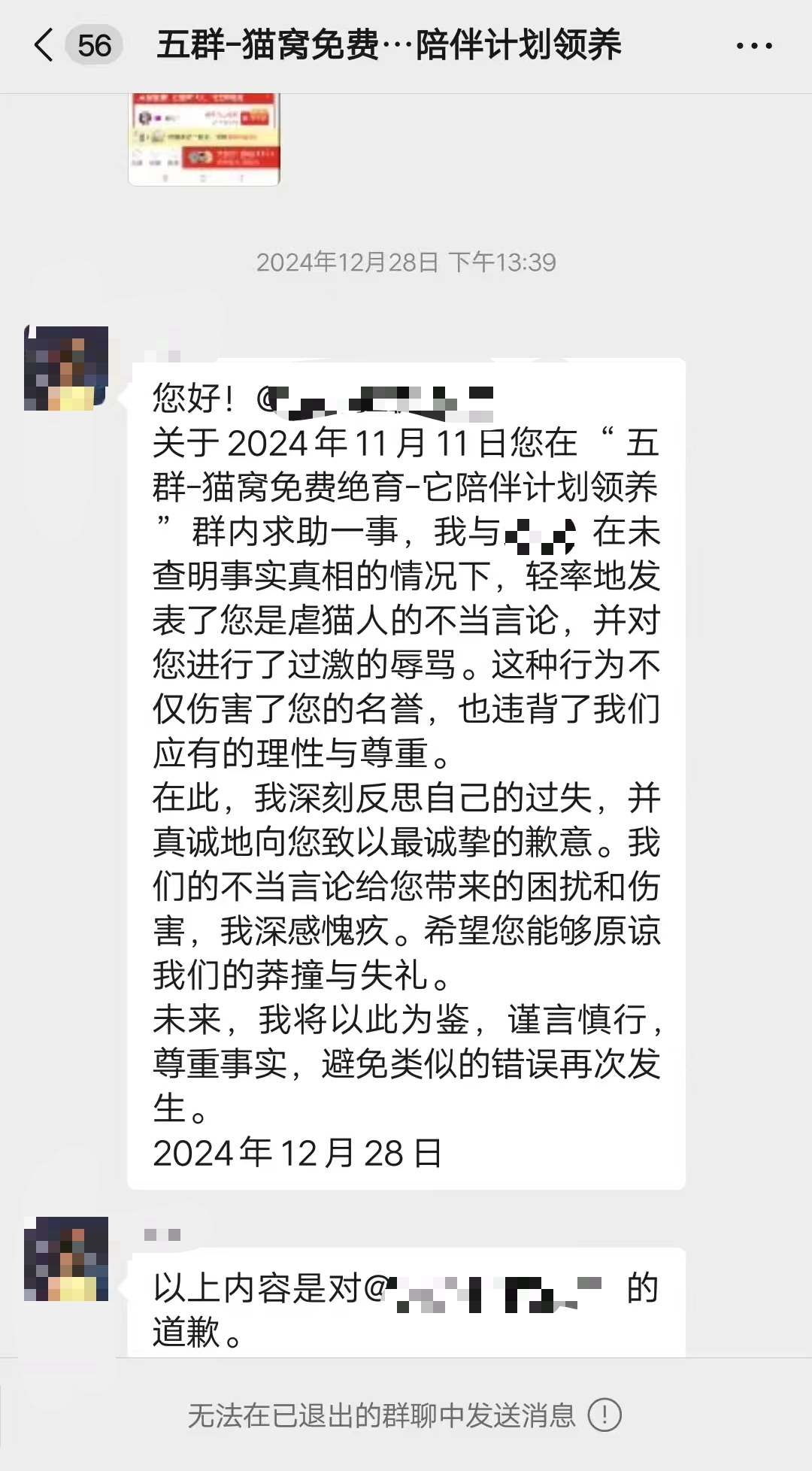This screenshot has height=1471, width=812.
Task: Go back to the chat list
Action: coord(45,45)
